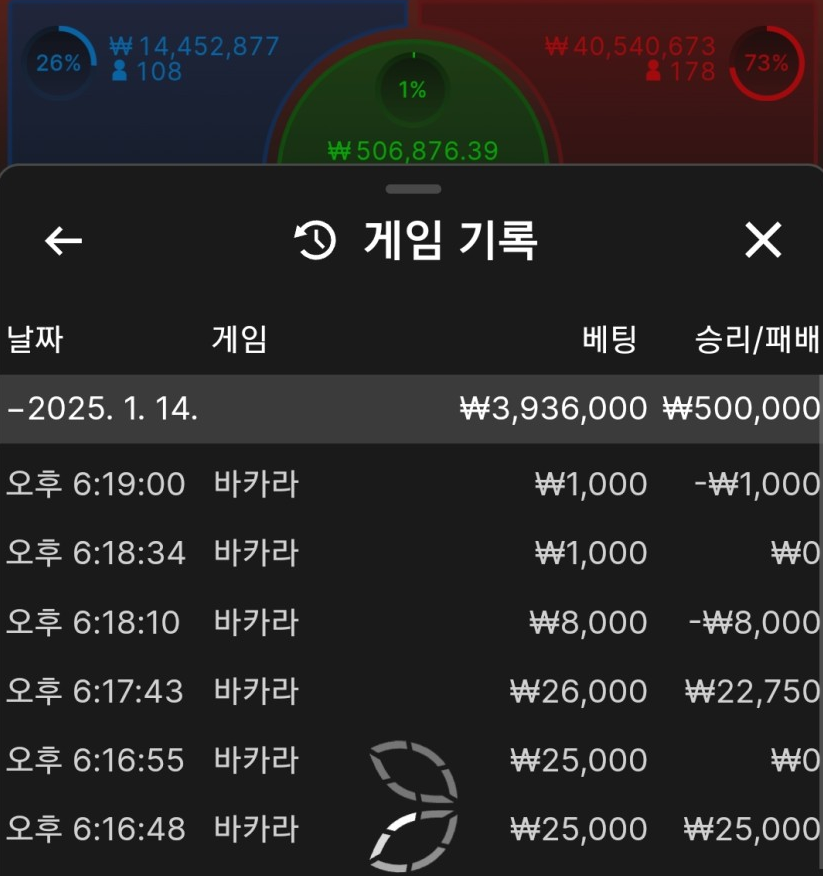
Task: Select the 날짜 column header
Action: 36,339
